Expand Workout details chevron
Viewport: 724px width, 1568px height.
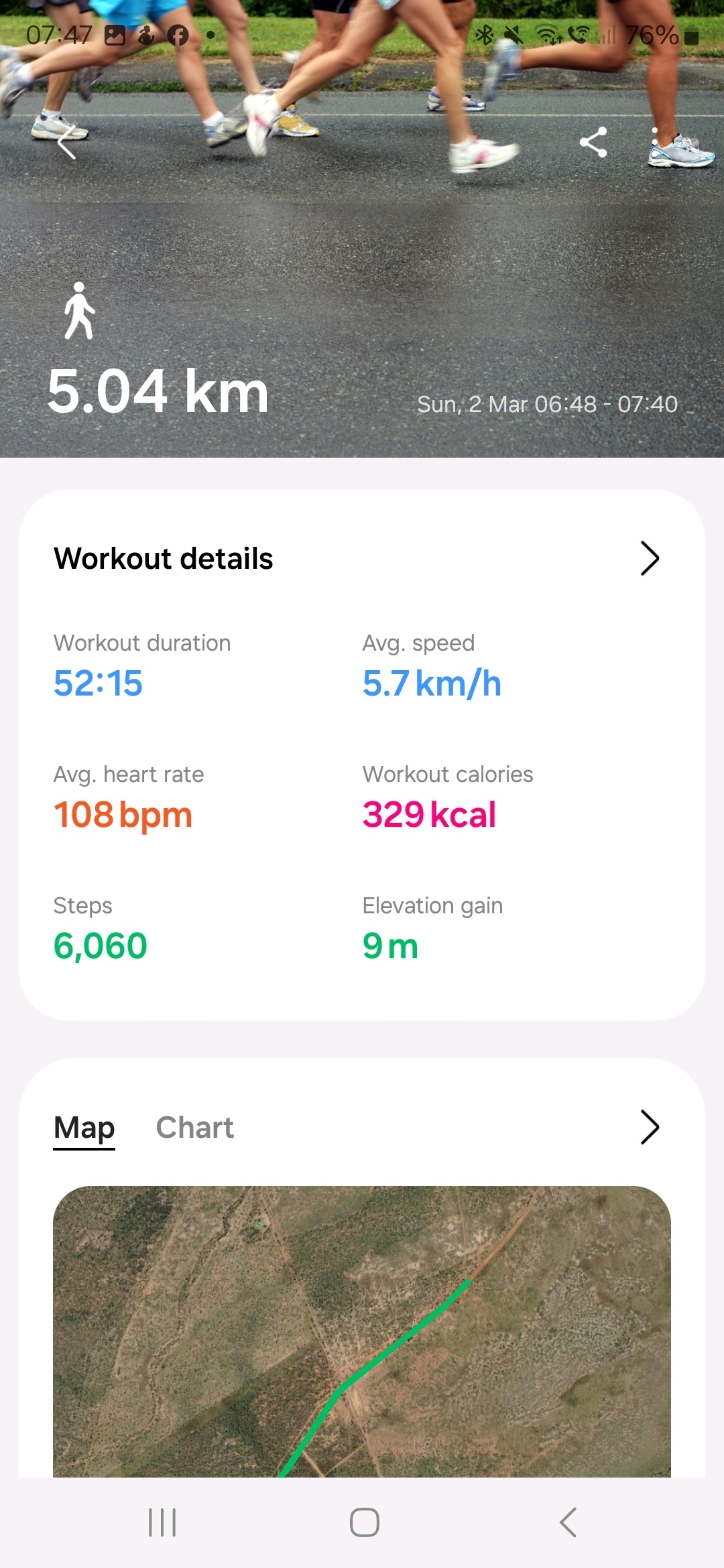pyautogui.click(x=649, y=558)
